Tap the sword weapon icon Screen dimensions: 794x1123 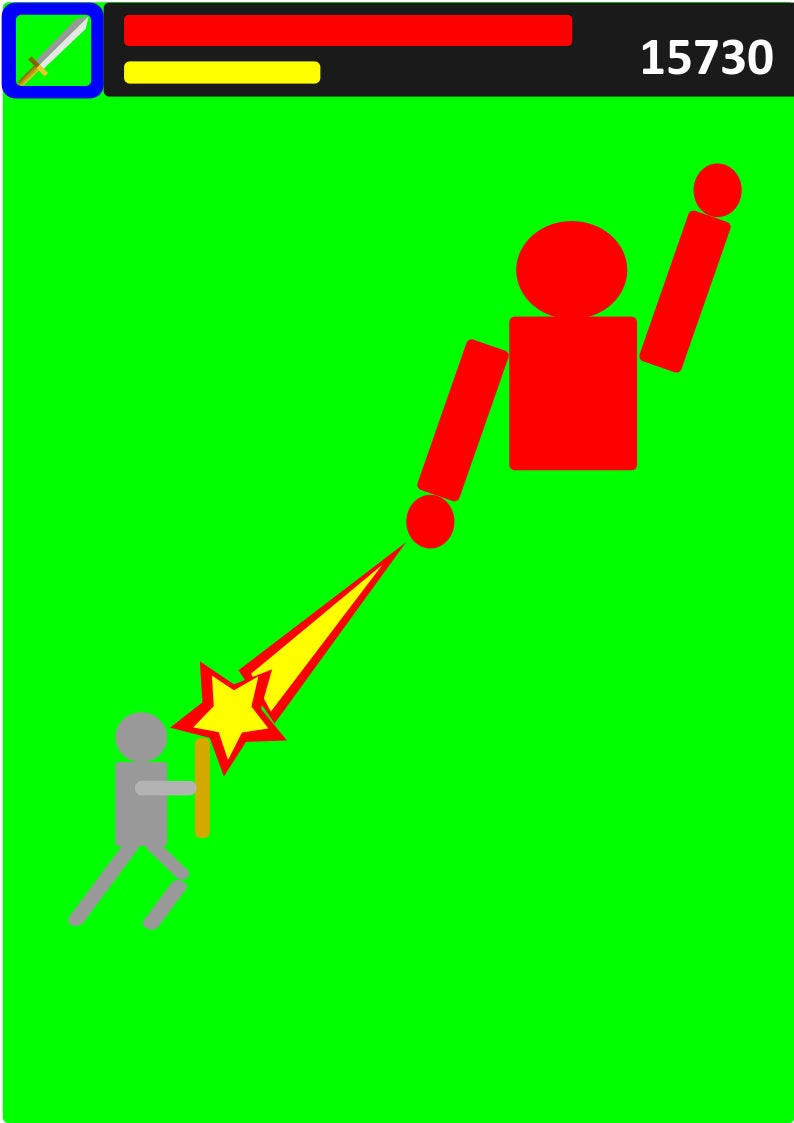53,50
